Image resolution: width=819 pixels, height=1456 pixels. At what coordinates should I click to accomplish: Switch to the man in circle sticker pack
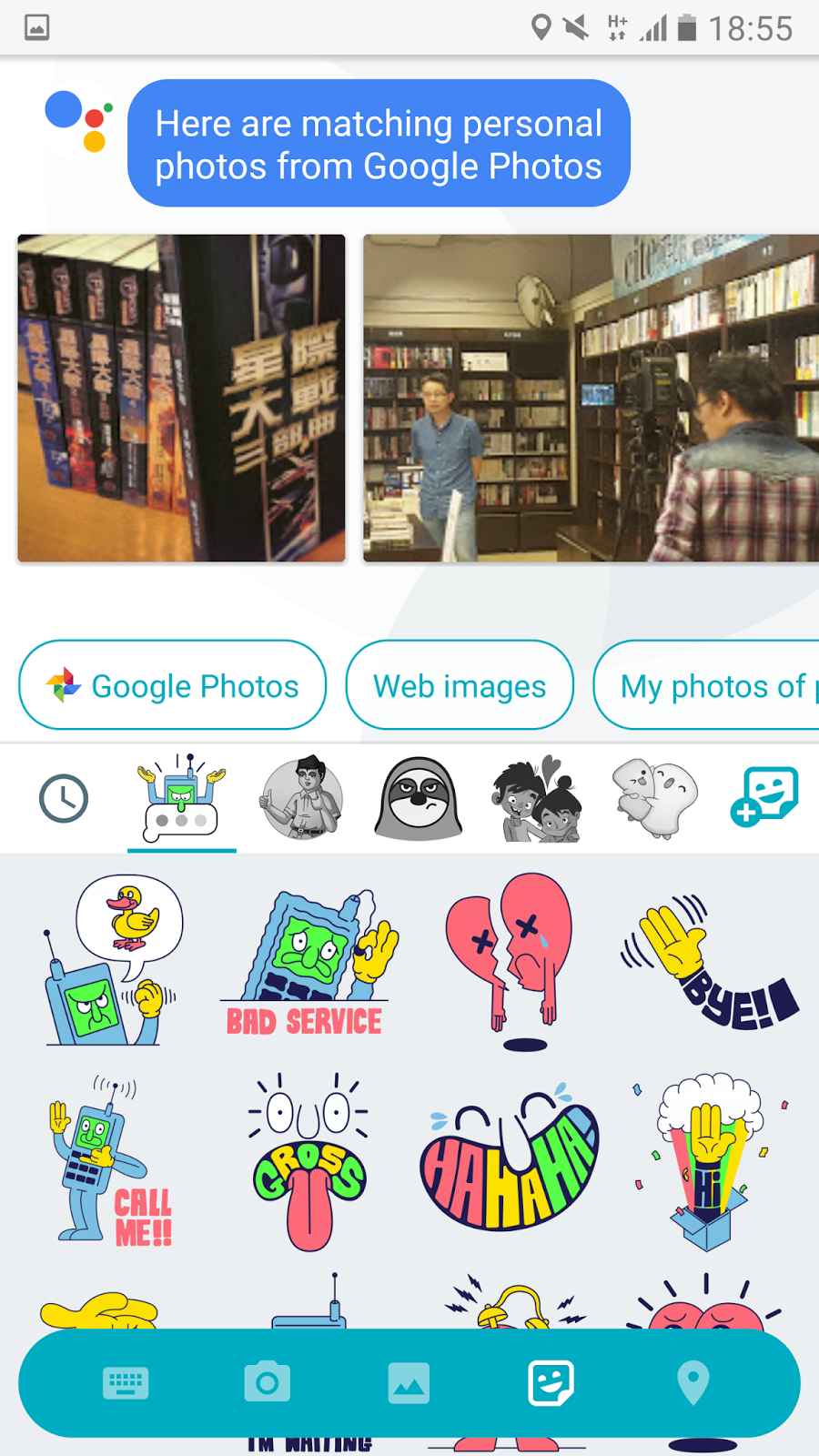point(302,799)
